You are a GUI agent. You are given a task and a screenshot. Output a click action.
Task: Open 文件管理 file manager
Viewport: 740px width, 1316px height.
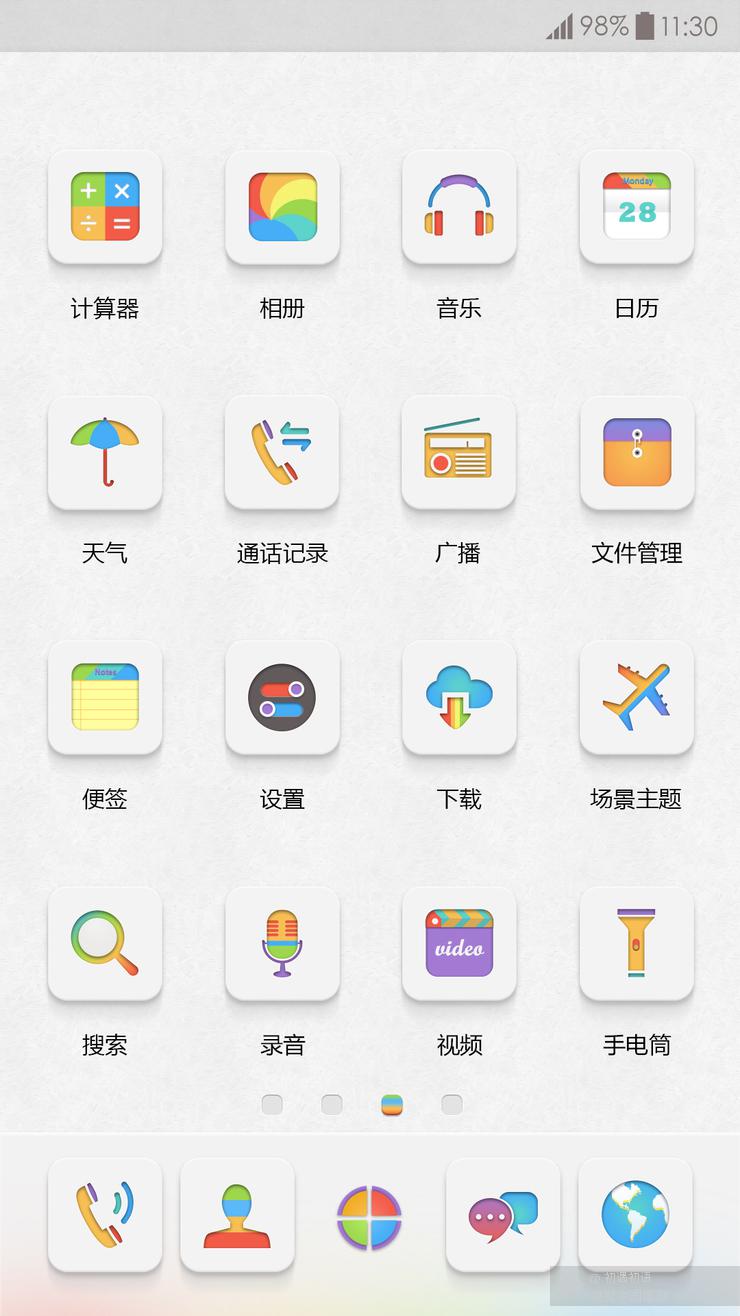pyautogui.click(x=636, y=452)
